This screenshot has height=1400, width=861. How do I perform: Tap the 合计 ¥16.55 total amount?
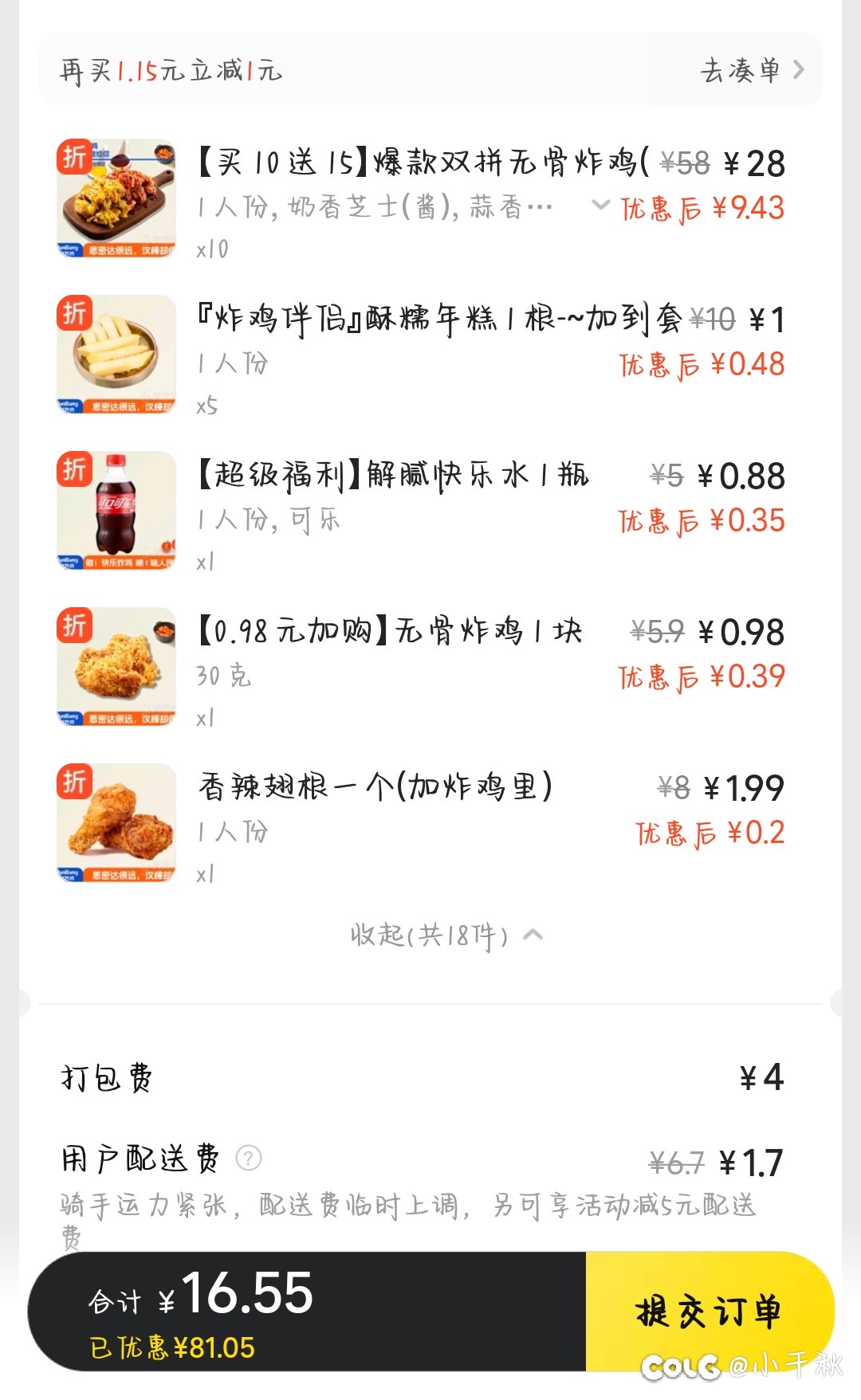(199, 1295)
